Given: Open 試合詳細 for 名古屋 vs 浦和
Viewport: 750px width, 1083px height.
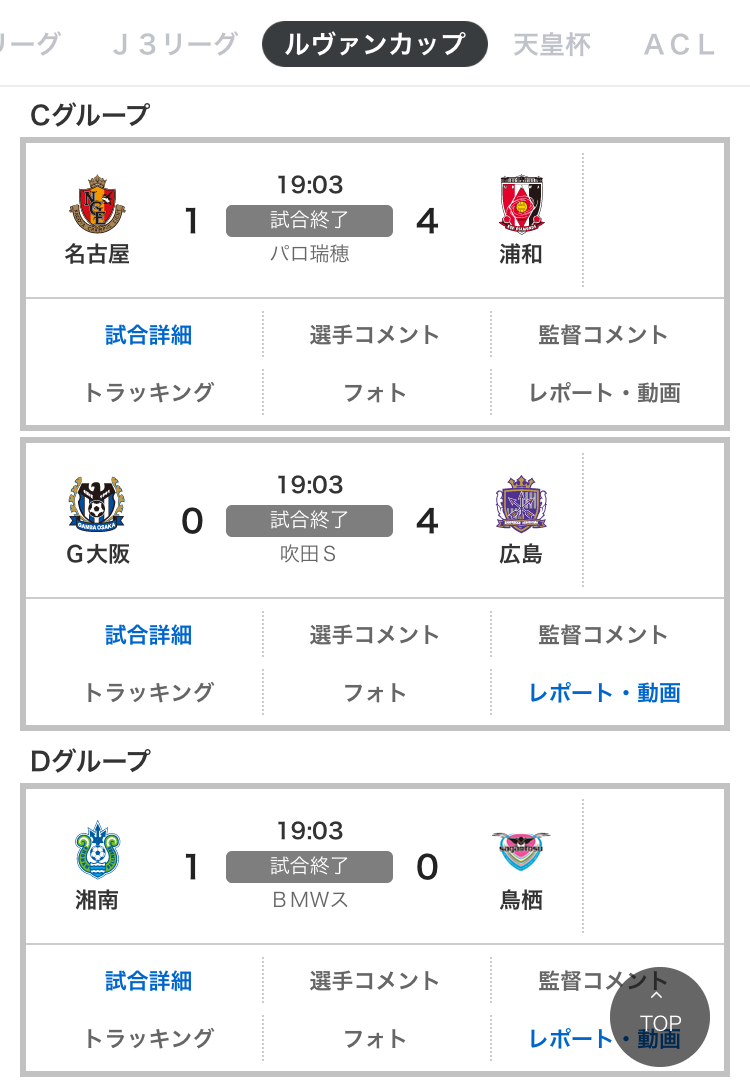Looking at the screenshot, I should pyautogui.click(x=148, y=335).
